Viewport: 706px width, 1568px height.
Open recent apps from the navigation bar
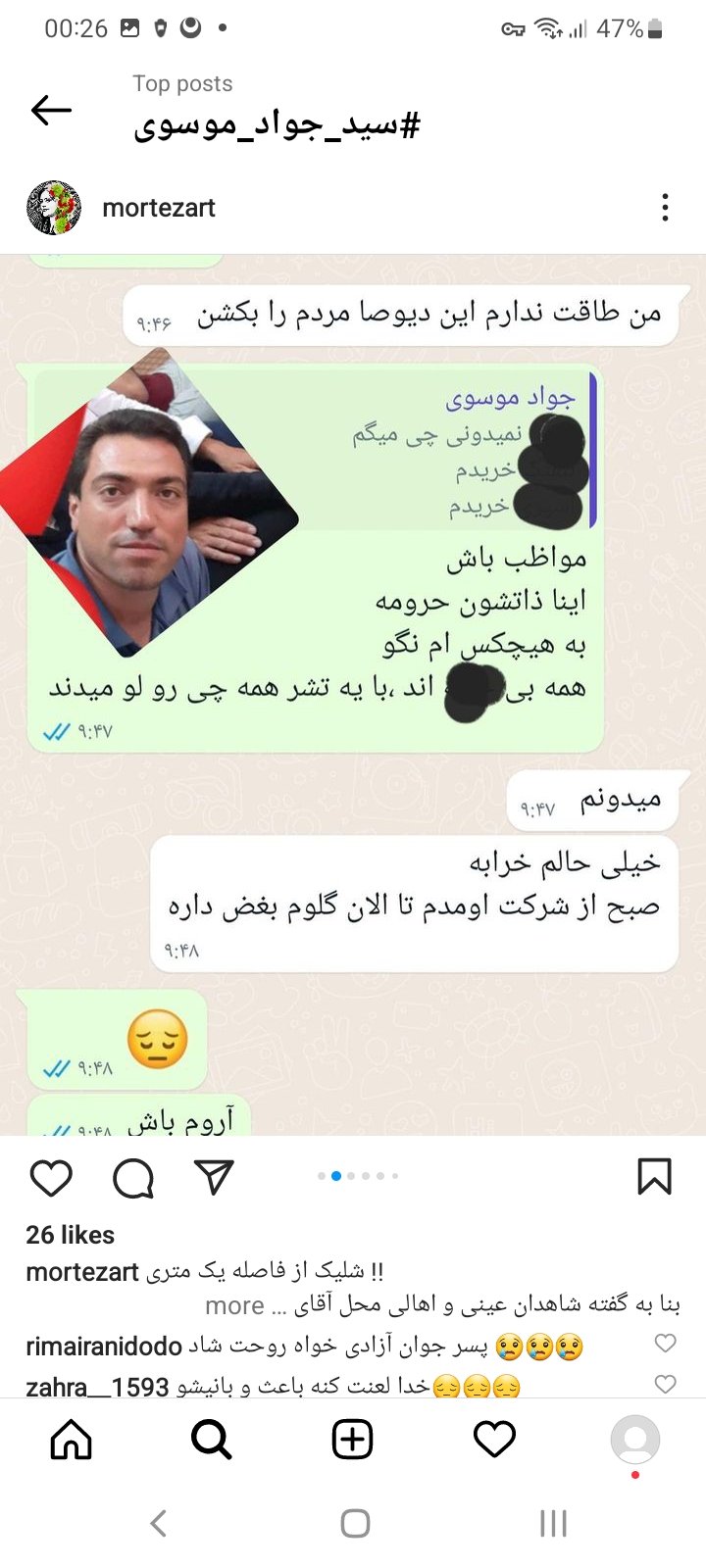tap(553, 1523)
